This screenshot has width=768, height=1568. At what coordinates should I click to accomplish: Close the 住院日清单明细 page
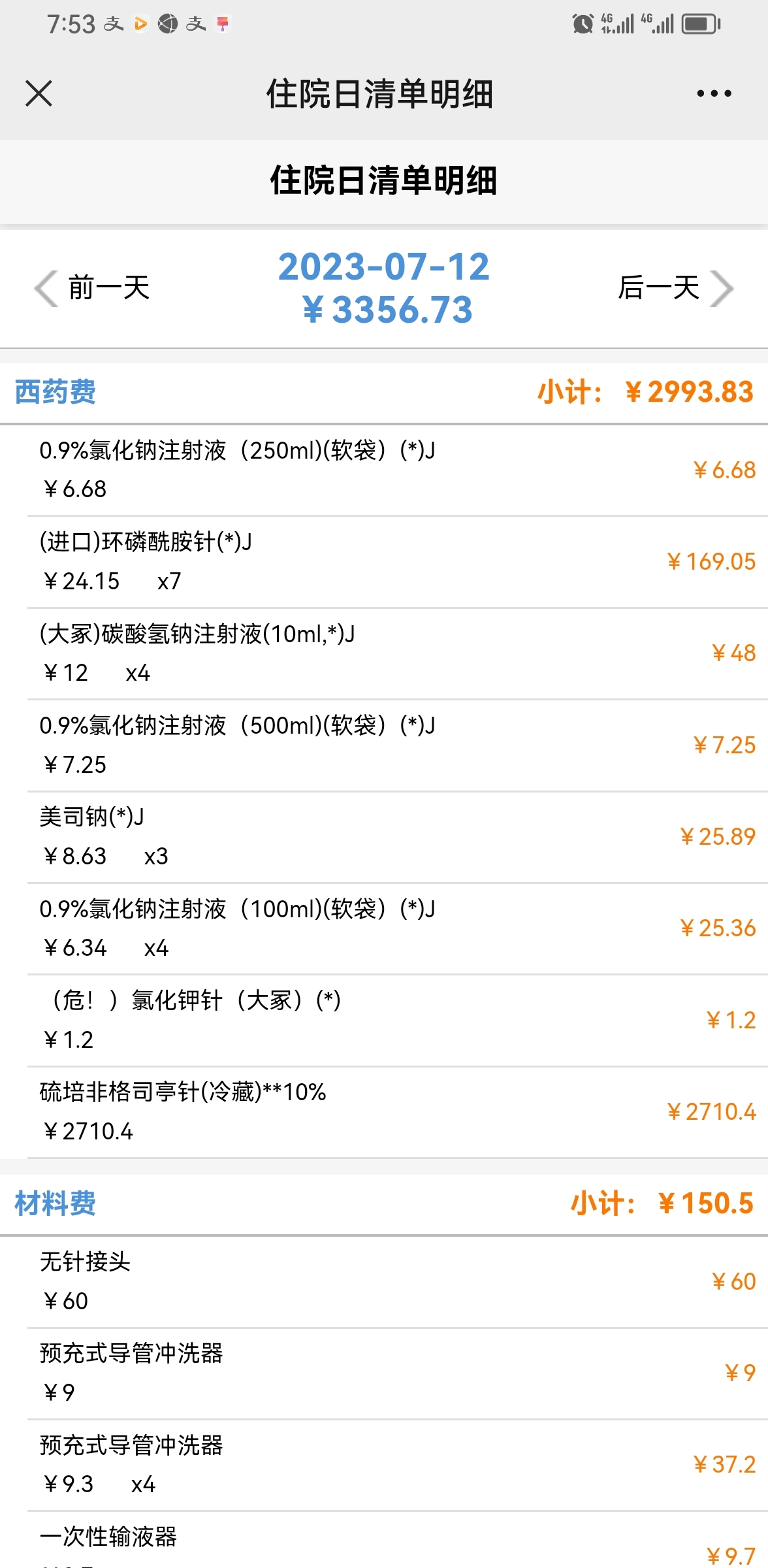[39, 93]
